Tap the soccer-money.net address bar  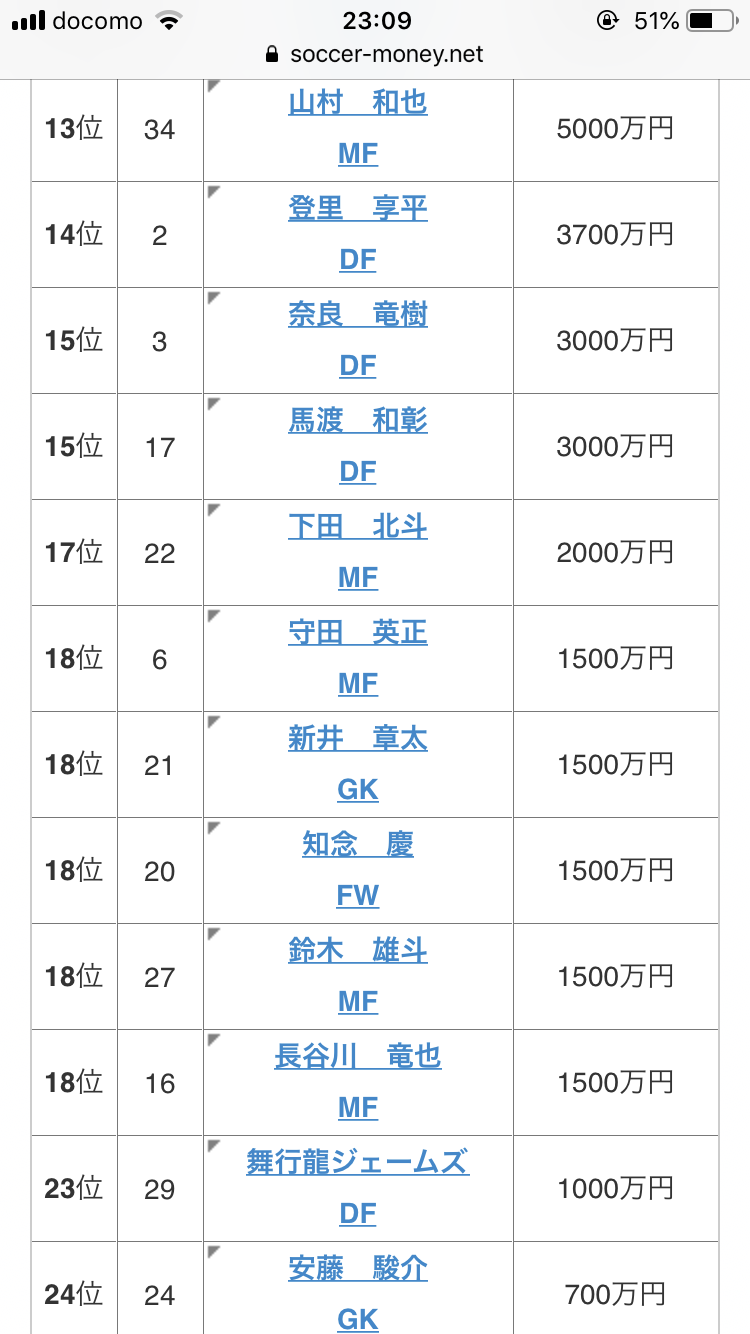[375, 54]
